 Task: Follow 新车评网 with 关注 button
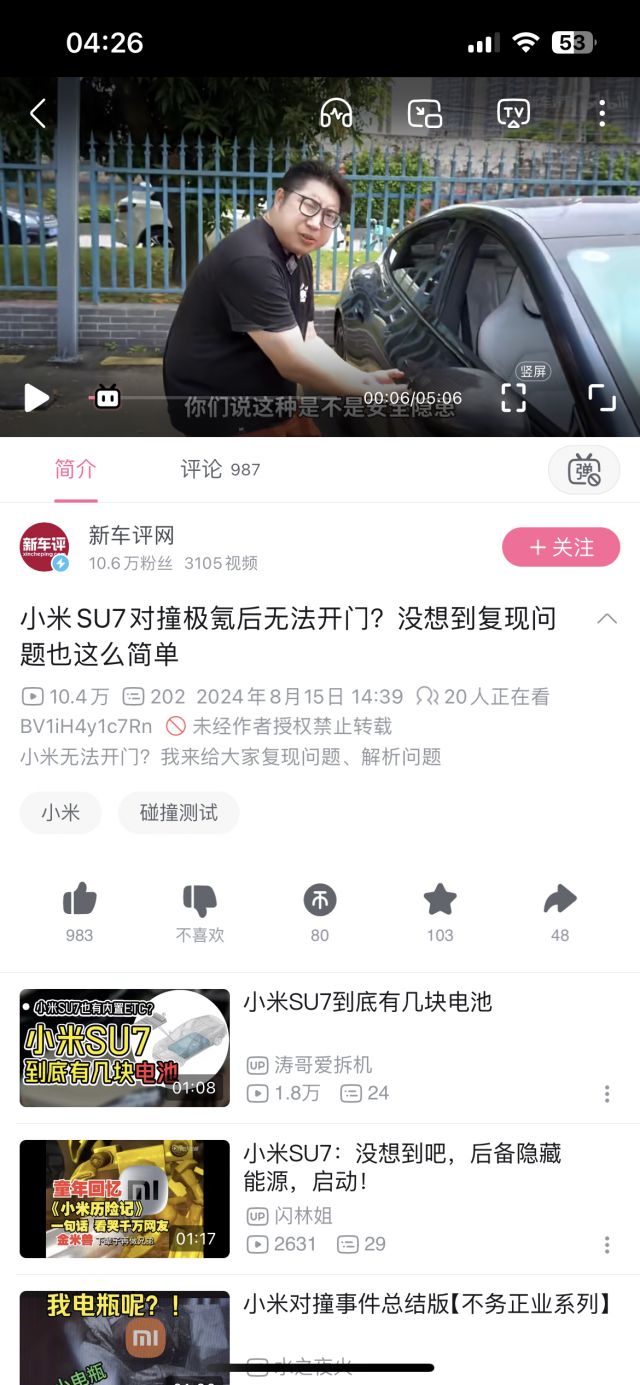pos(560,547)
